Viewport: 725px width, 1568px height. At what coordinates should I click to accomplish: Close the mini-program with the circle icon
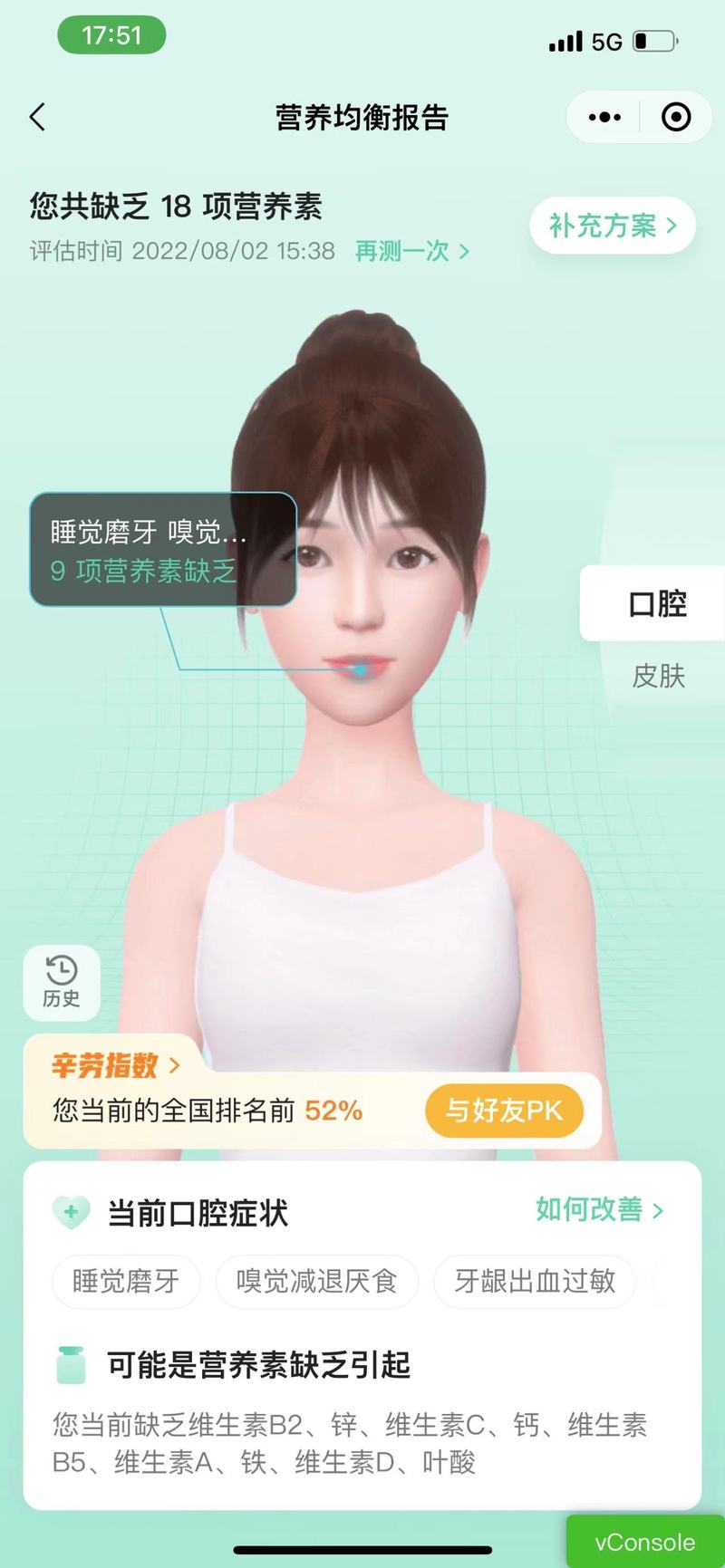[676, 117]
